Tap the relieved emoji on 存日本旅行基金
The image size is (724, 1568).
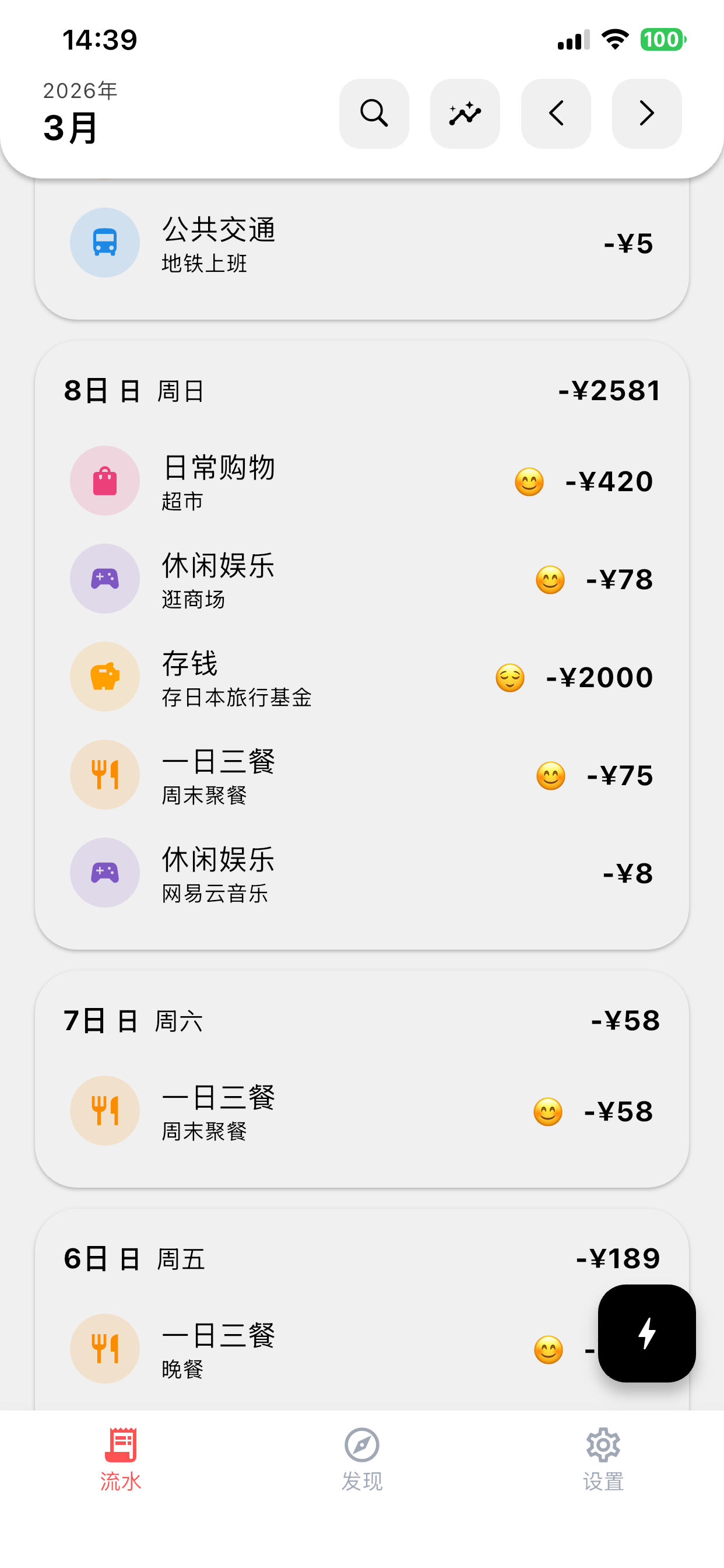click(509, 678)
